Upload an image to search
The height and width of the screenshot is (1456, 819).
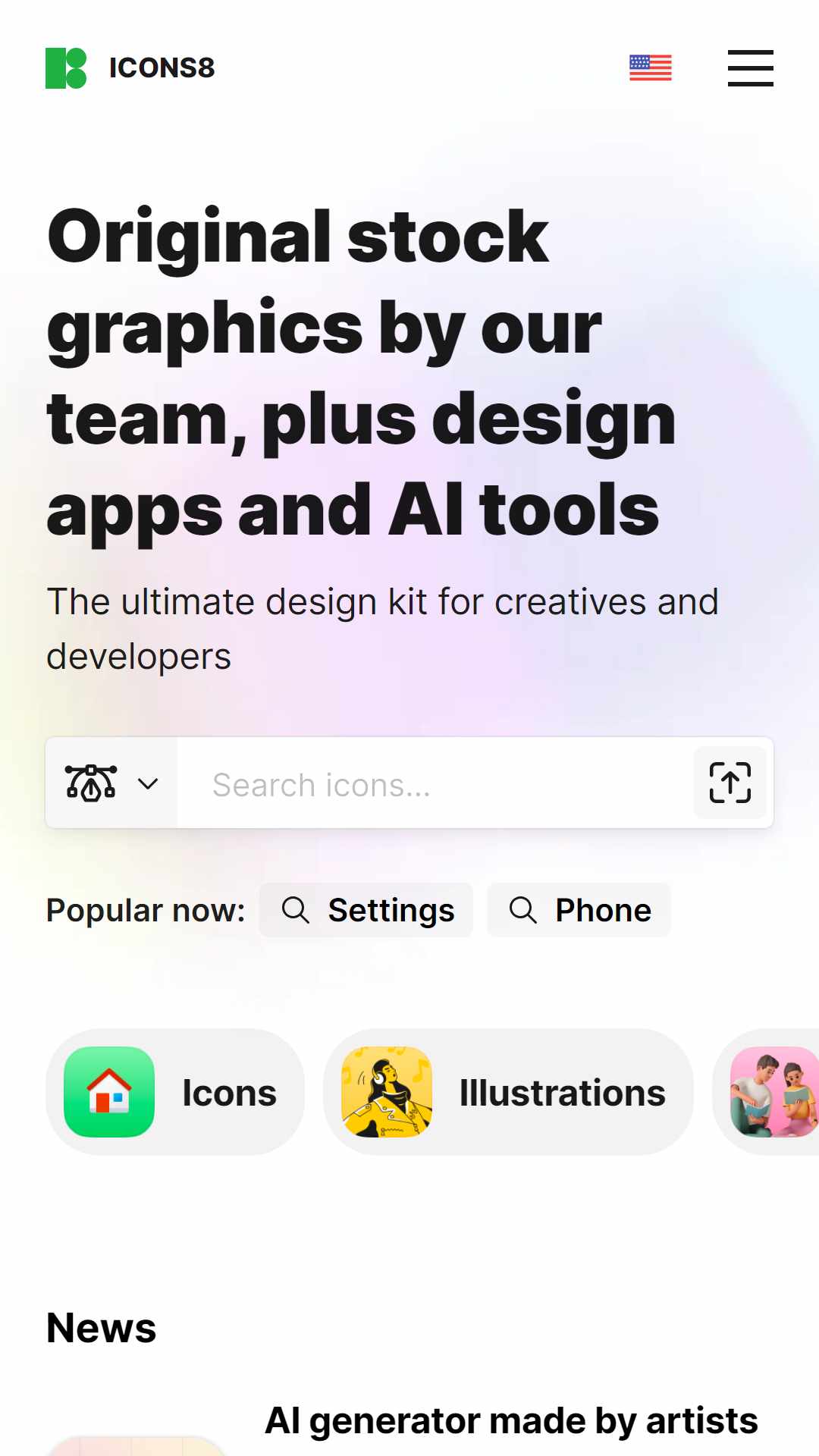[730, 783]
